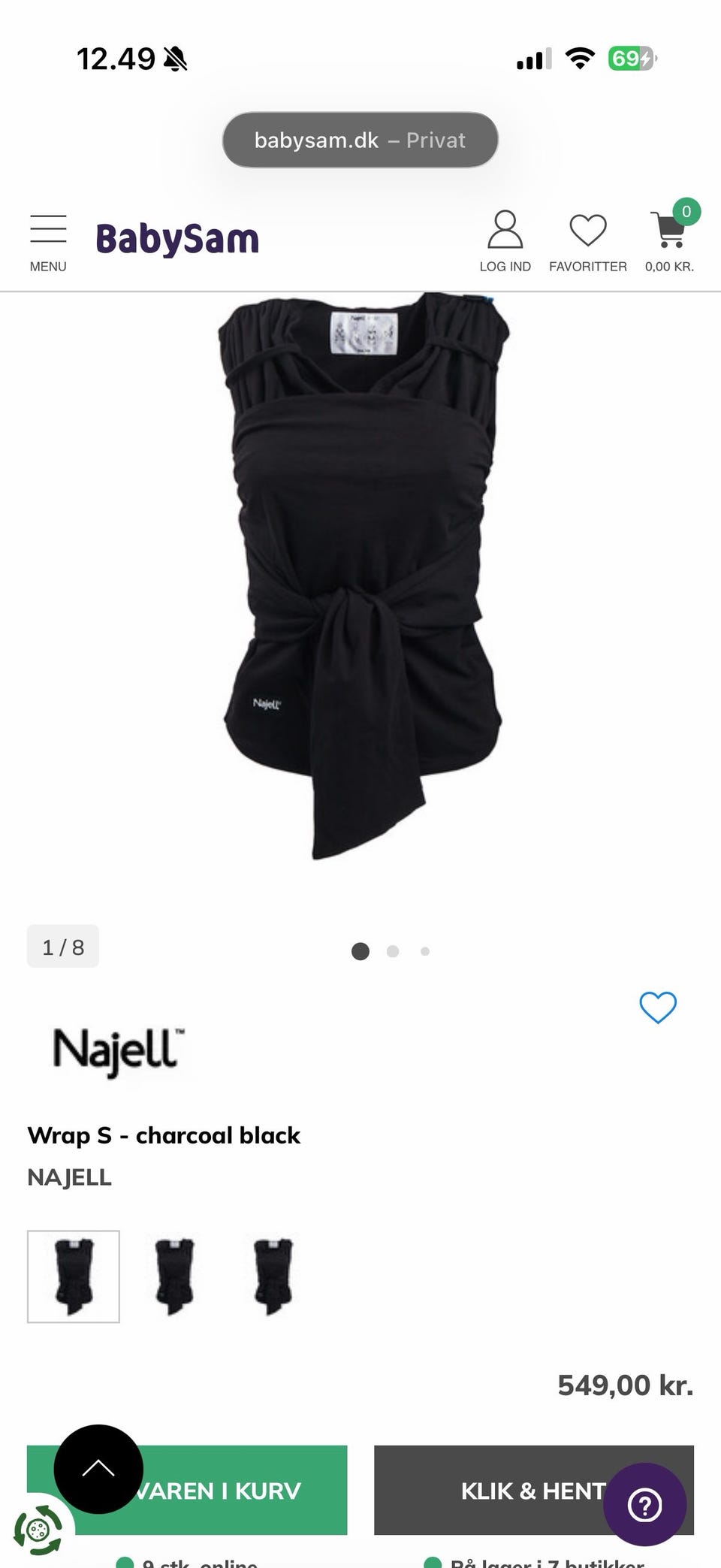
Task: Open Log ind account page
Action: point(505,241)
